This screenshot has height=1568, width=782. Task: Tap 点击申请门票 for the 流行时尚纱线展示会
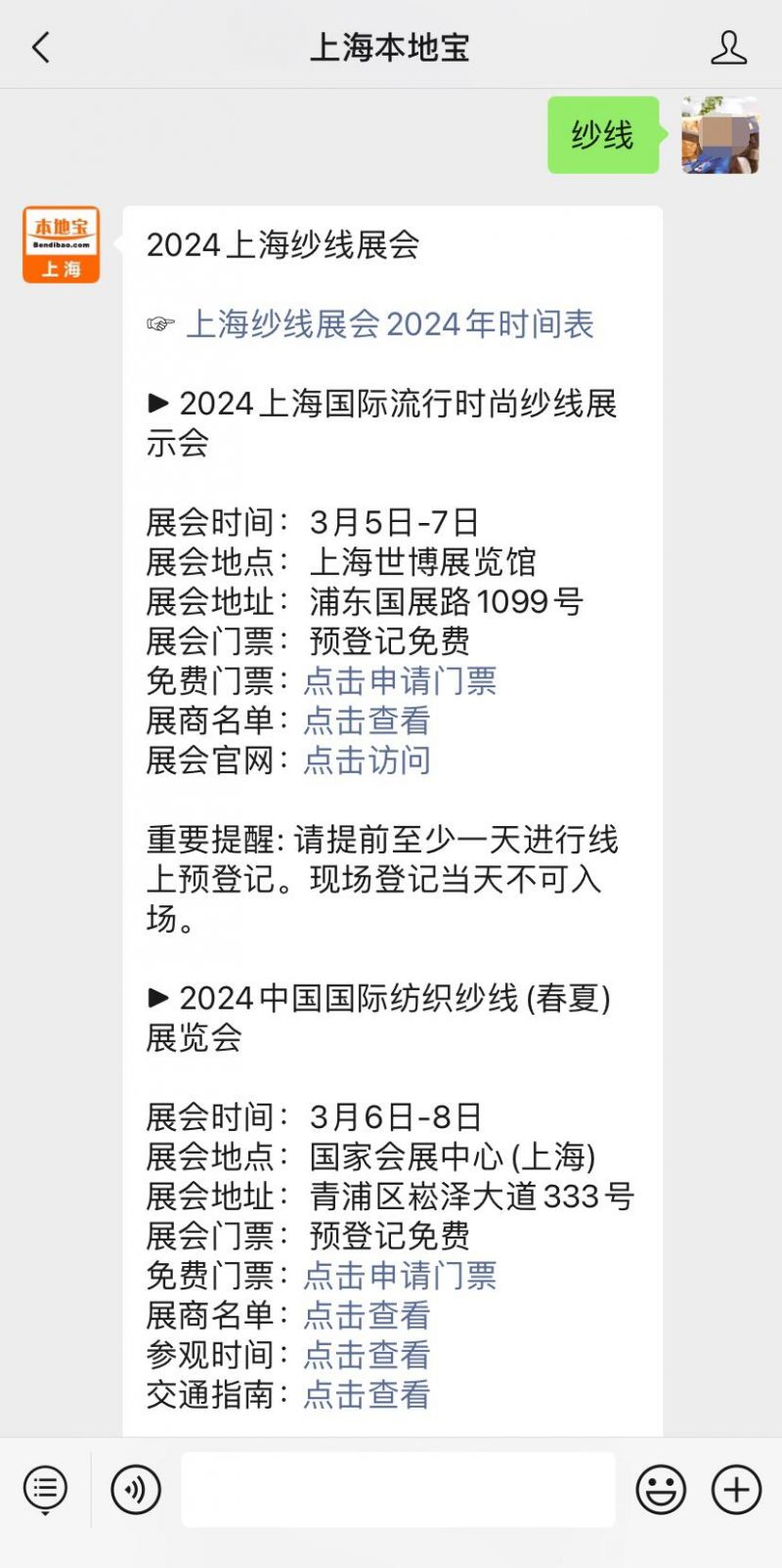(400, 680)
